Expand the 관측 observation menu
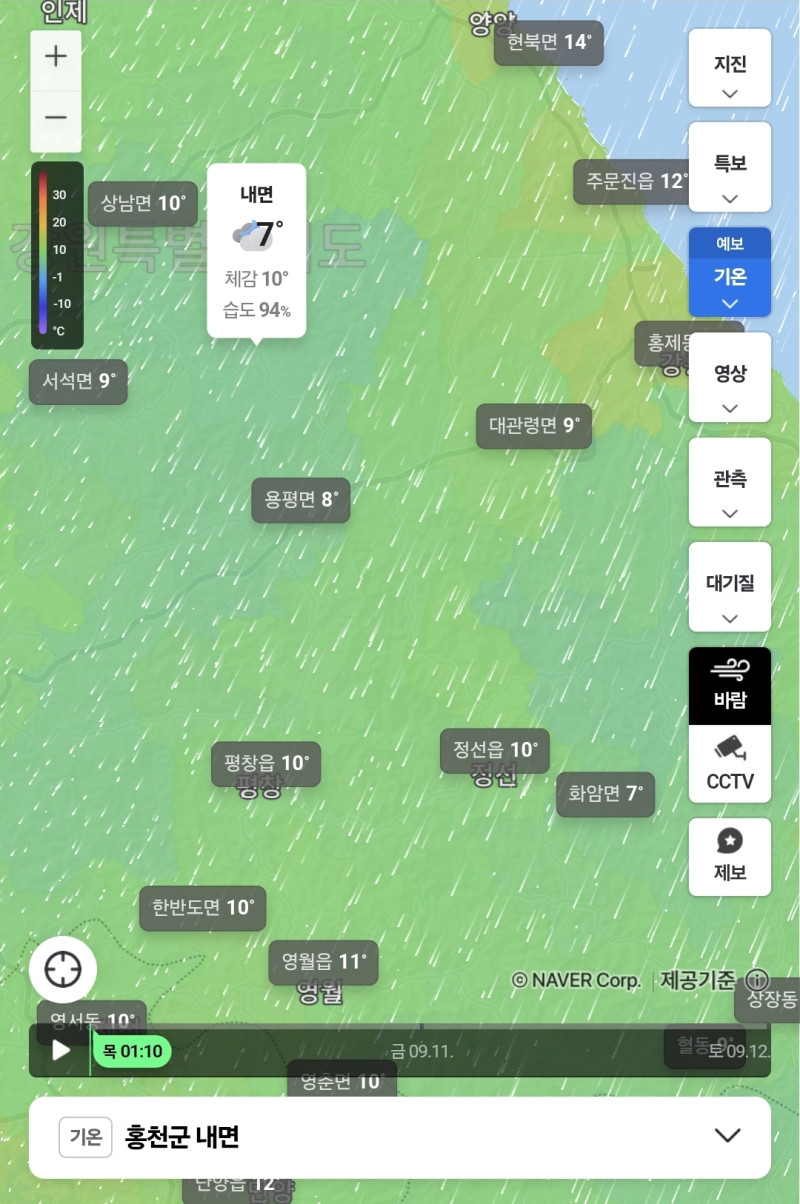 tap(730, 482)
